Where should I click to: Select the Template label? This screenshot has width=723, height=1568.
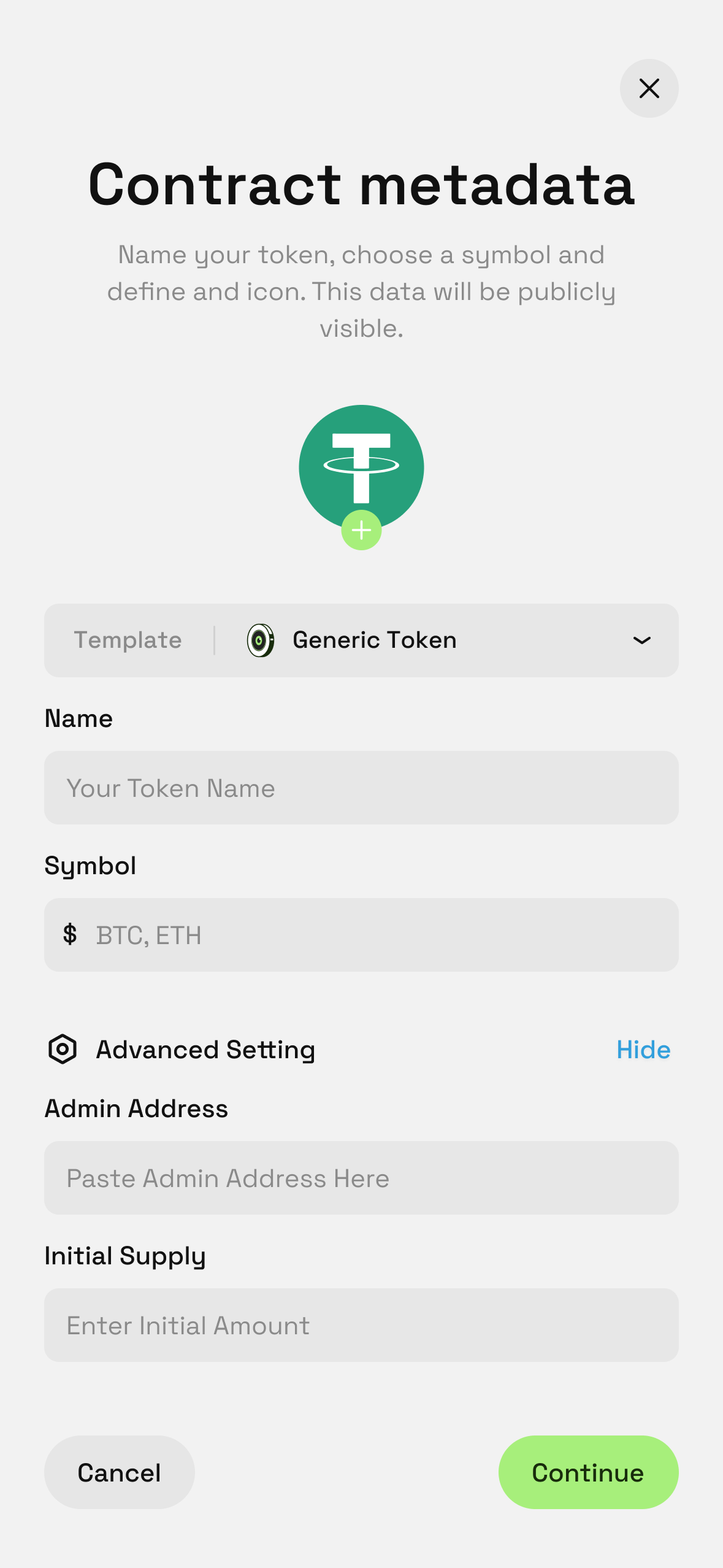[128, 640]
